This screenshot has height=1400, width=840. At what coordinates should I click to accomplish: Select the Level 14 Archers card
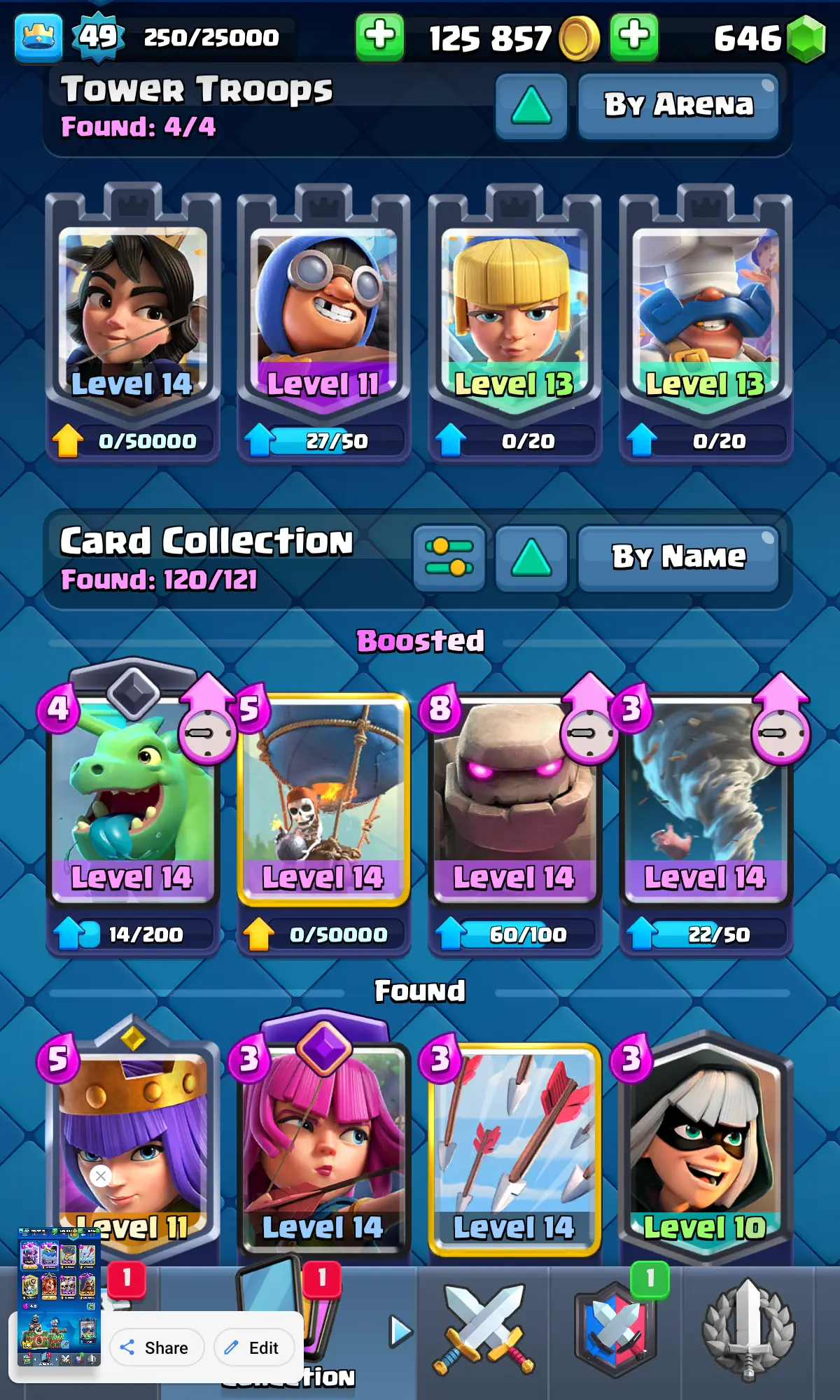pyautogui.click(x=323, y=1148)
